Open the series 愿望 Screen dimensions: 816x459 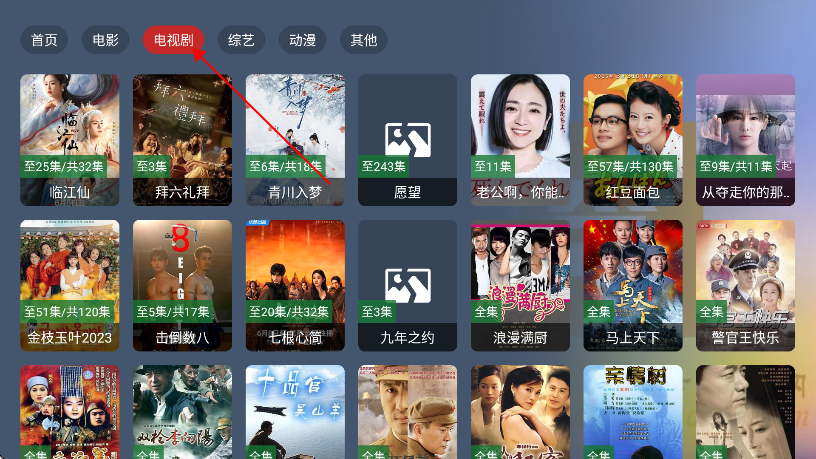click(407, 140)
